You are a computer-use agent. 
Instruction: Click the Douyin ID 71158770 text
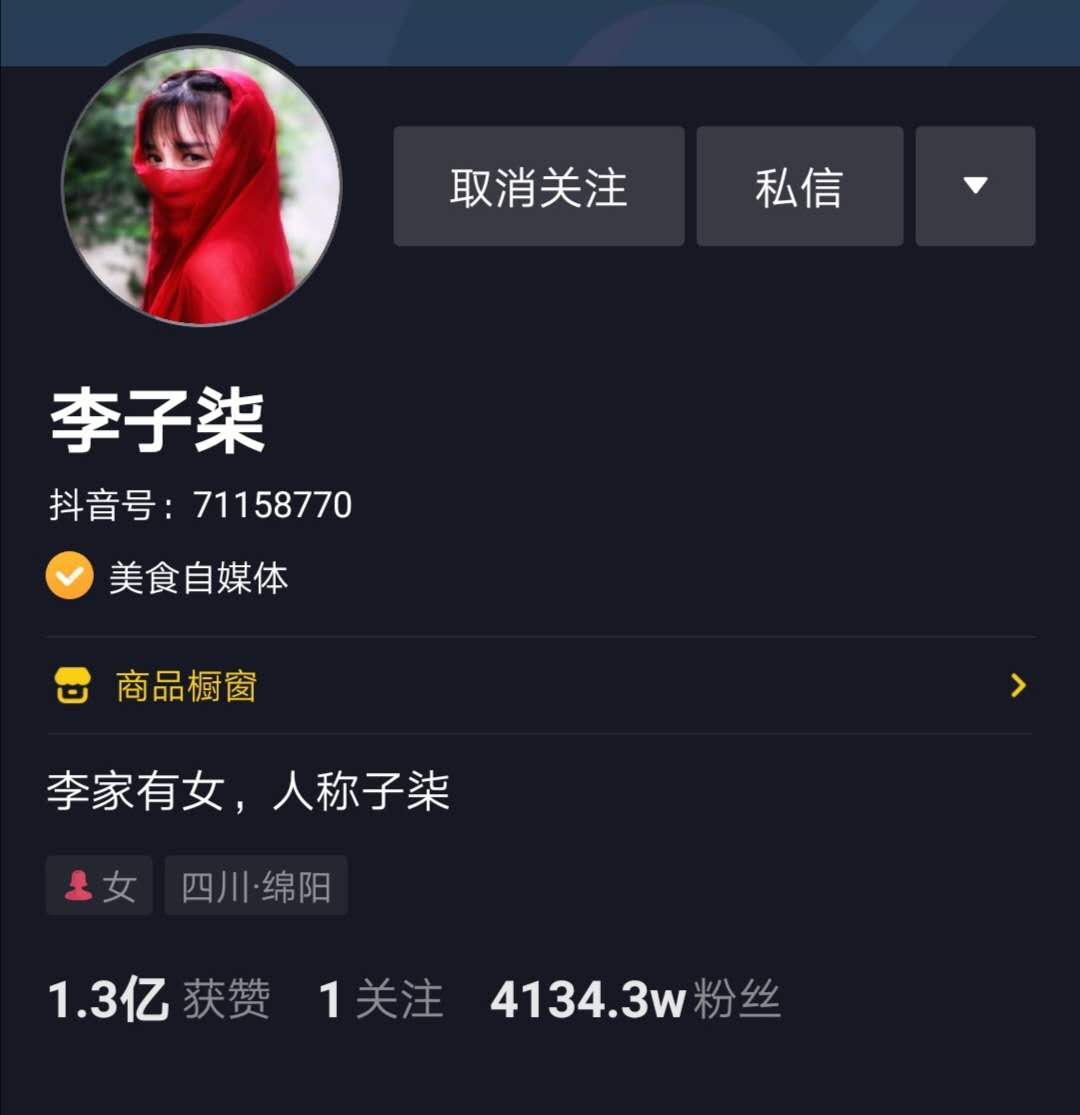199,505
